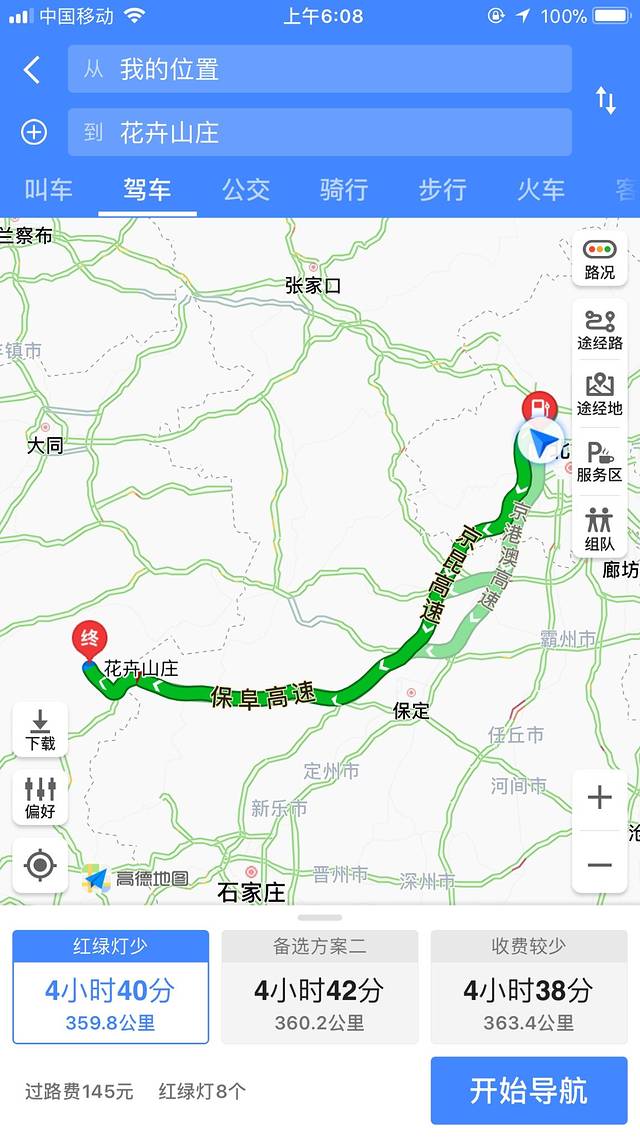The height and width of the screenshot is (1137, 640).
Task: Switch to the 叫车 tab
Action: tap(48, 189)
